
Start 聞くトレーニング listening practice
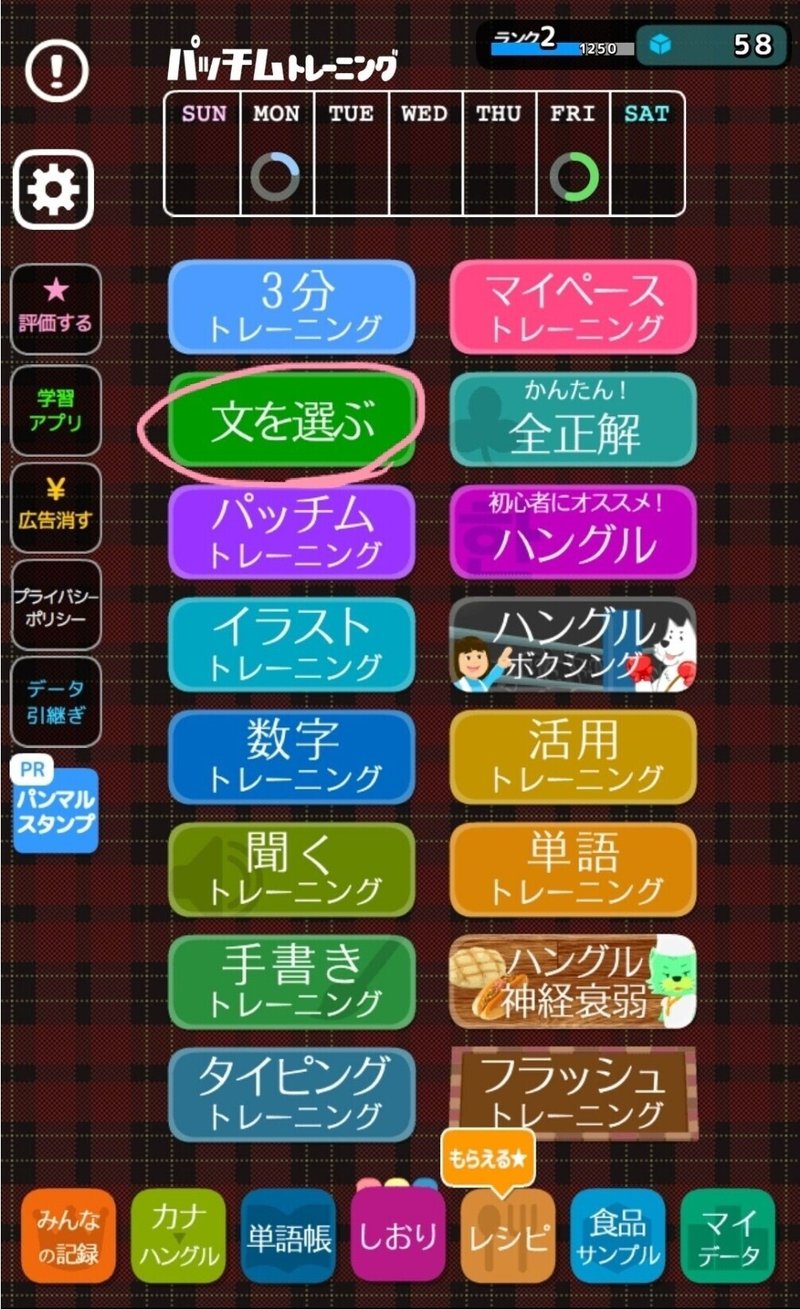290,870
